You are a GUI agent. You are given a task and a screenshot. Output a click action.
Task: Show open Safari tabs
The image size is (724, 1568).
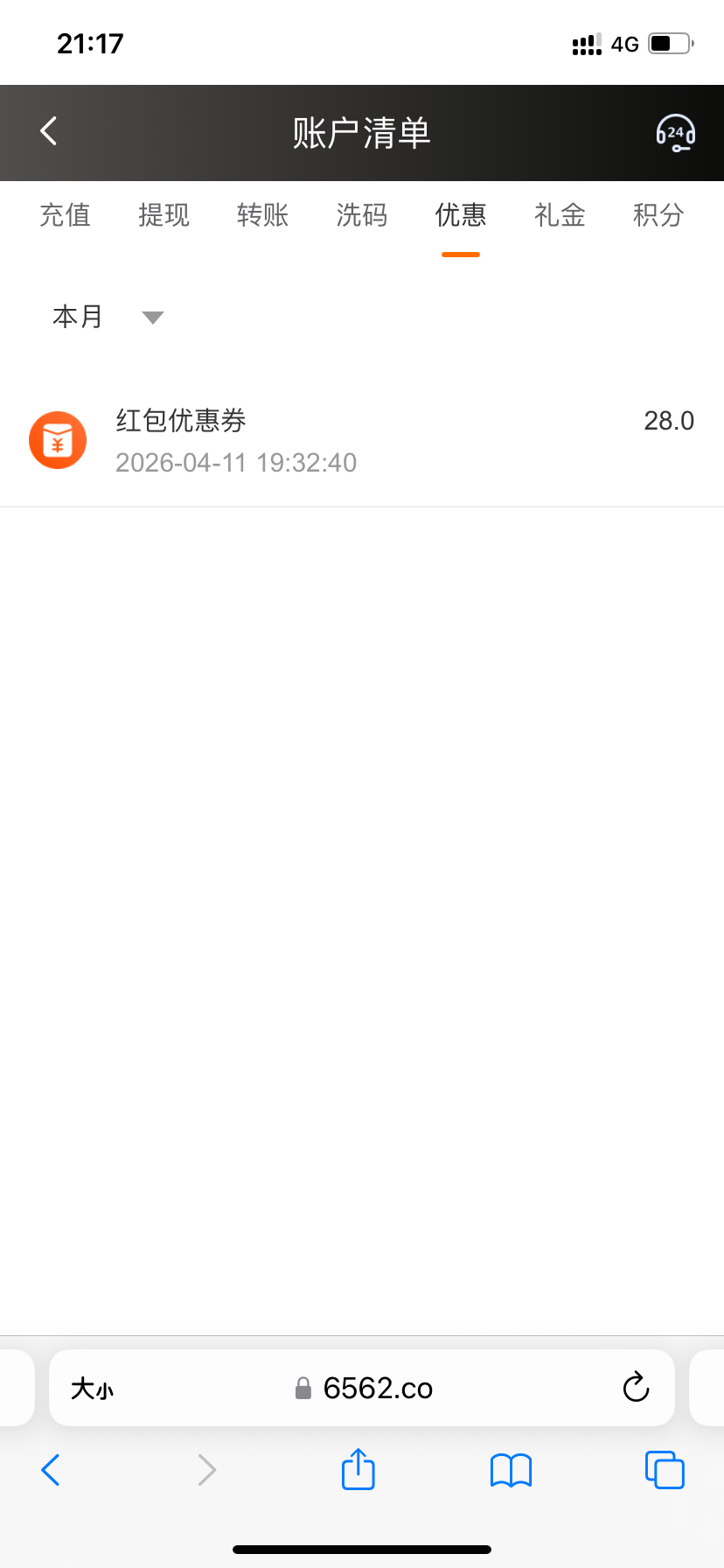[x=665, y=1470]
